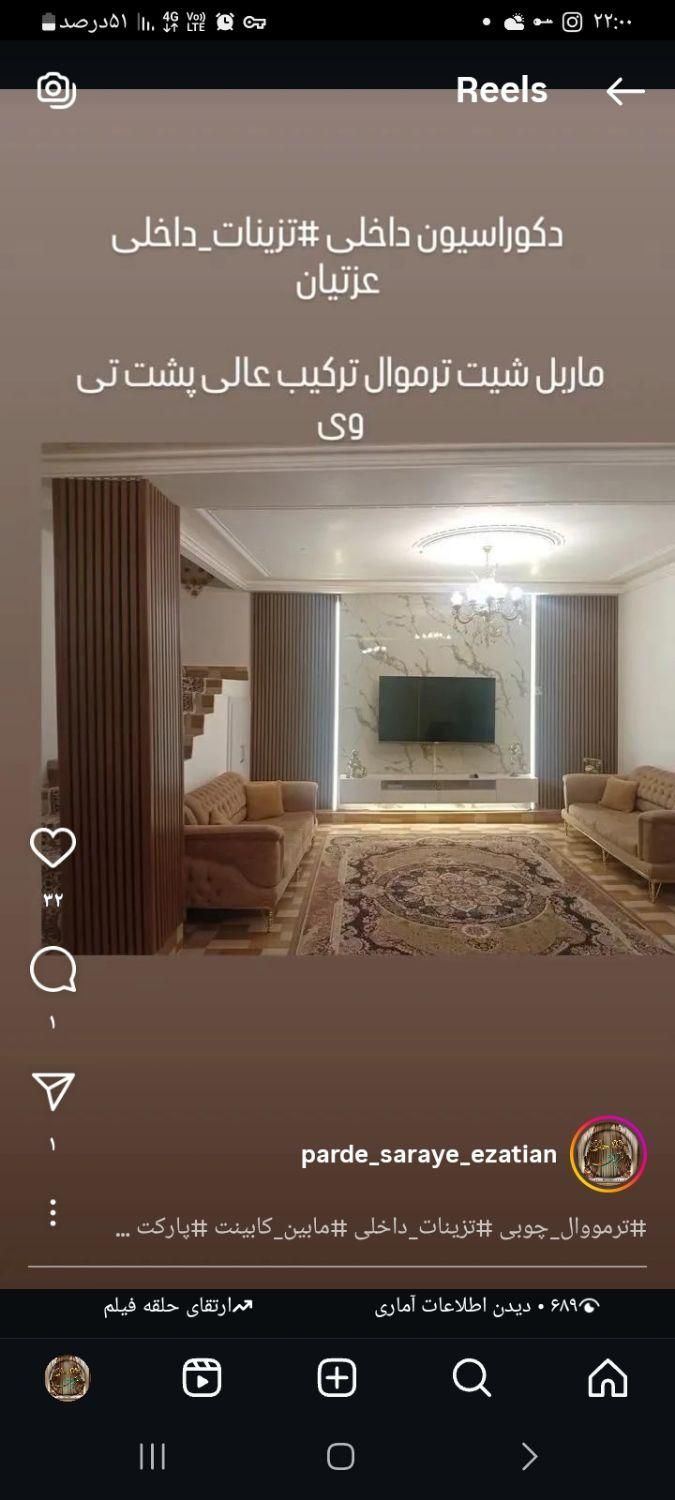Open the three-dot options menu
The width and height of the screenshot is (675, 1500).
53,1213
